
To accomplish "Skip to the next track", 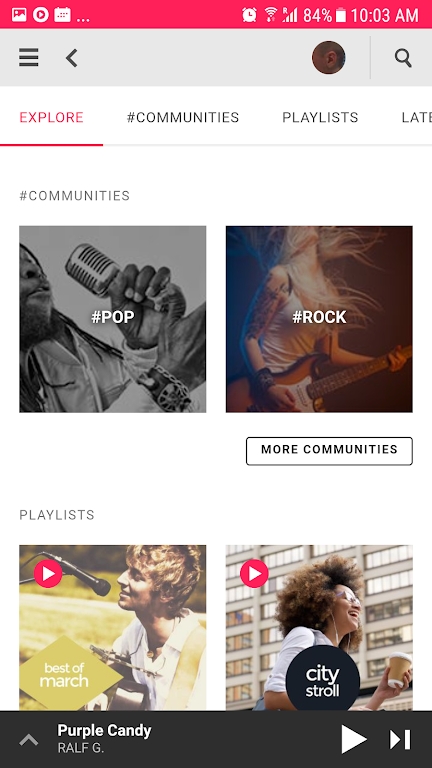I will tap(400, 739).
